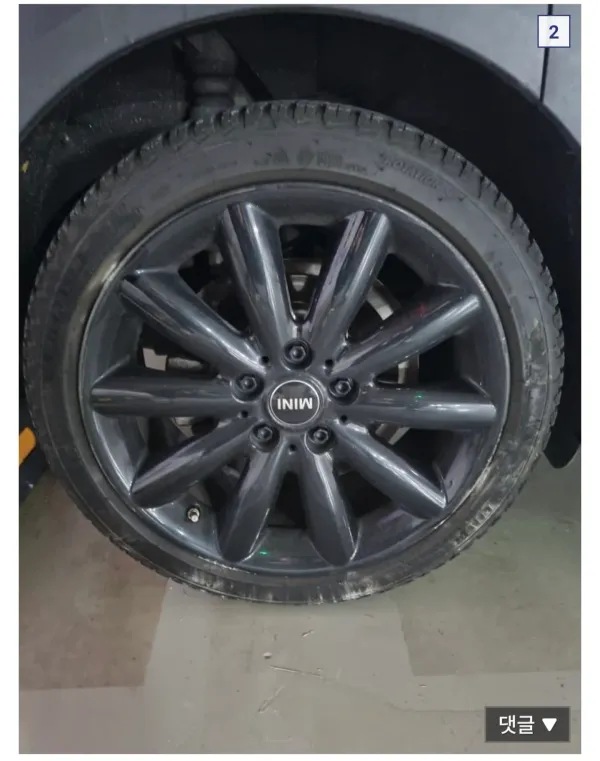Open the wheel photo numbered 2

click(299, 378)
